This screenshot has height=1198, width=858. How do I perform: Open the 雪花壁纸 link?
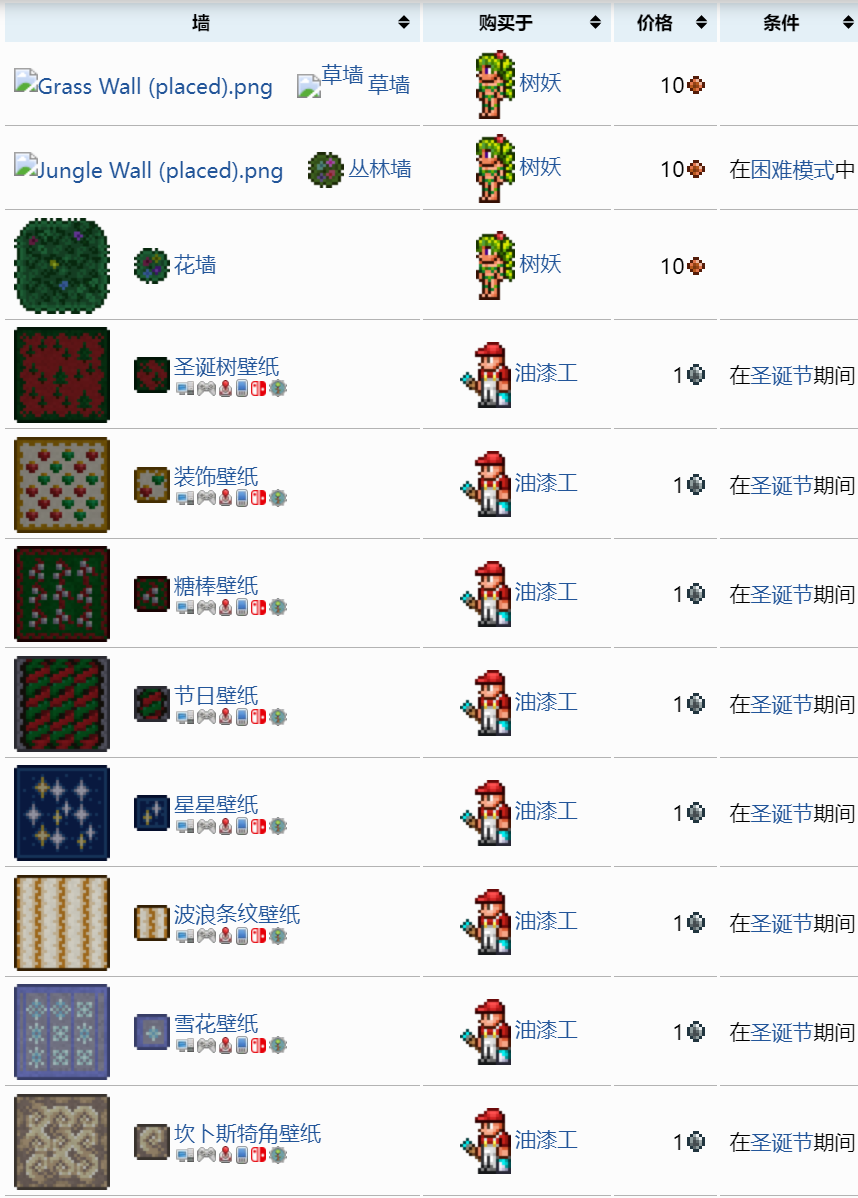pos(216,1023)
